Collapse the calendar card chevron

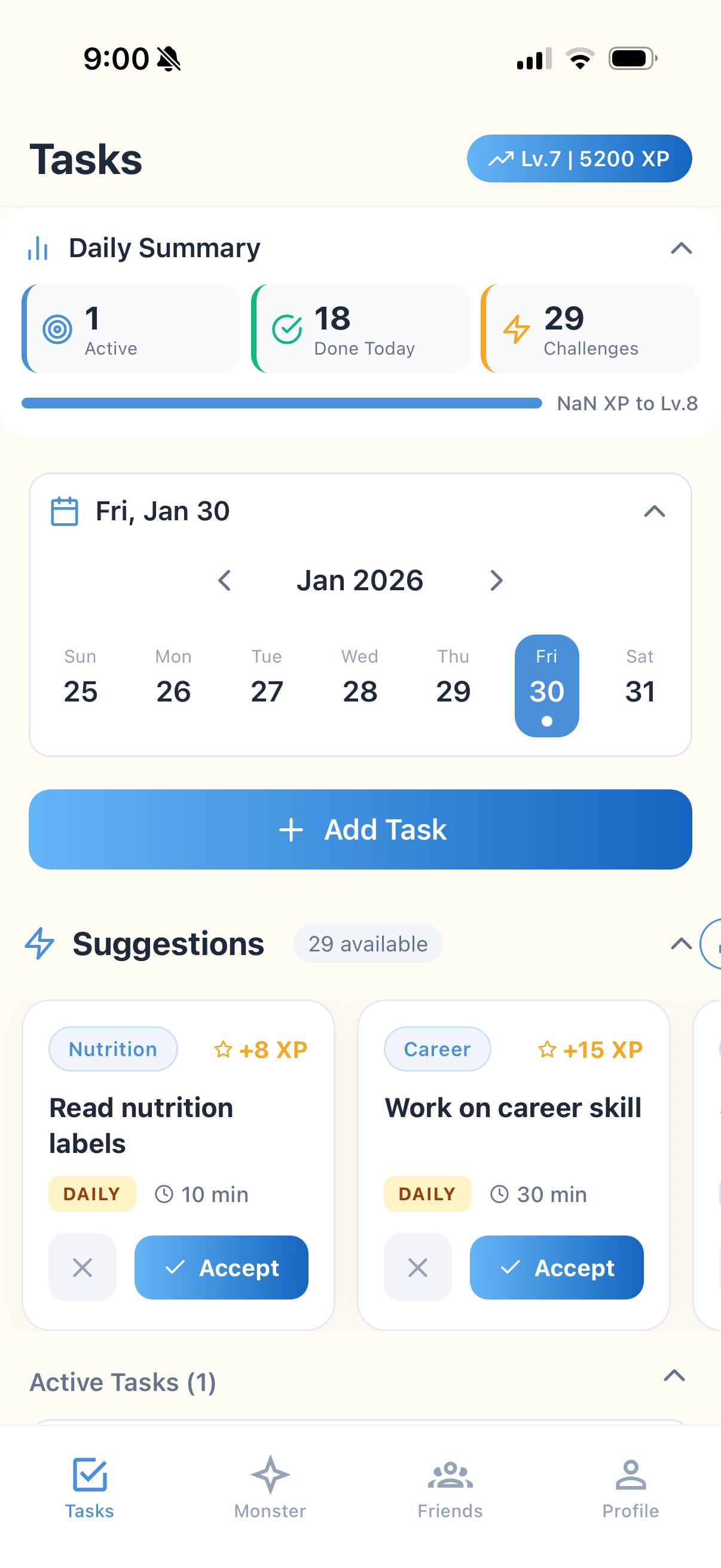click(655, 511)
